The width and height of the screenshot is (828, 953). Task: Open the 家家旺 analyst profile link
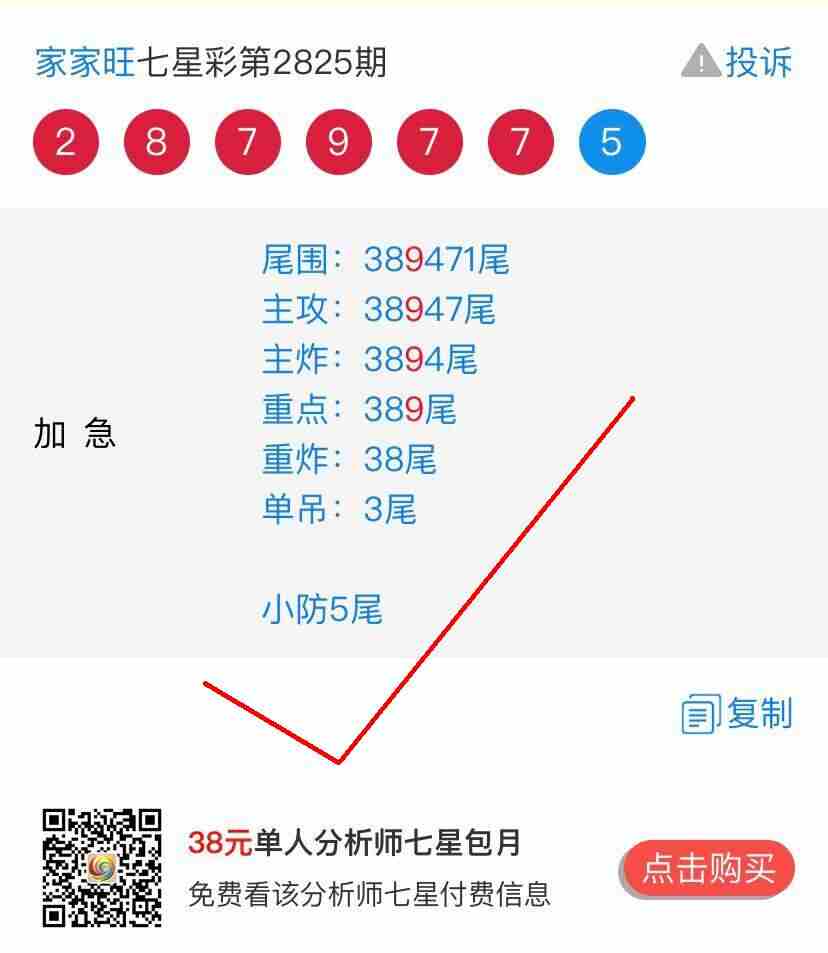pos(85,62)
